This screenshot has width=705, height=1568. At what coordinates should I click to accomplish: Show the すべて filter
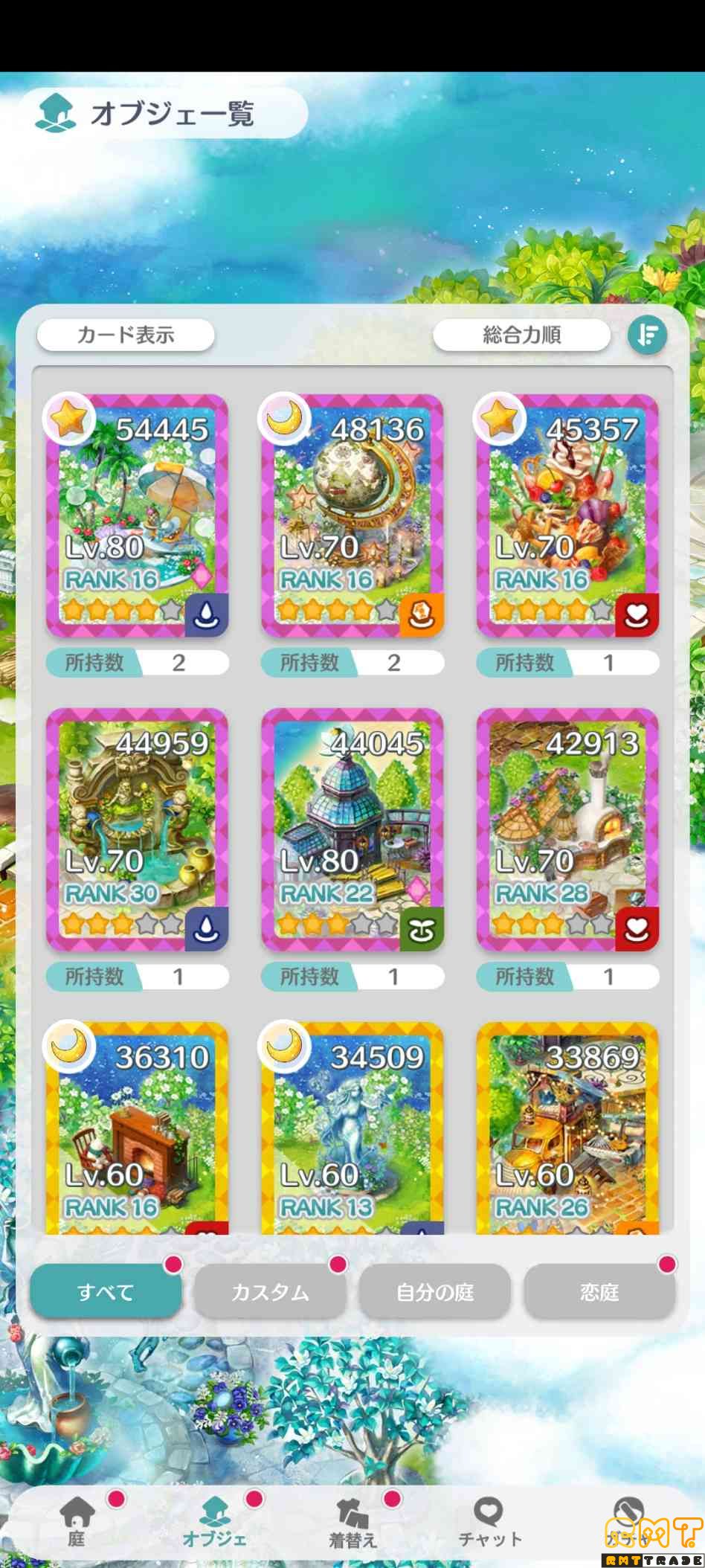[x=106, y=1292]
